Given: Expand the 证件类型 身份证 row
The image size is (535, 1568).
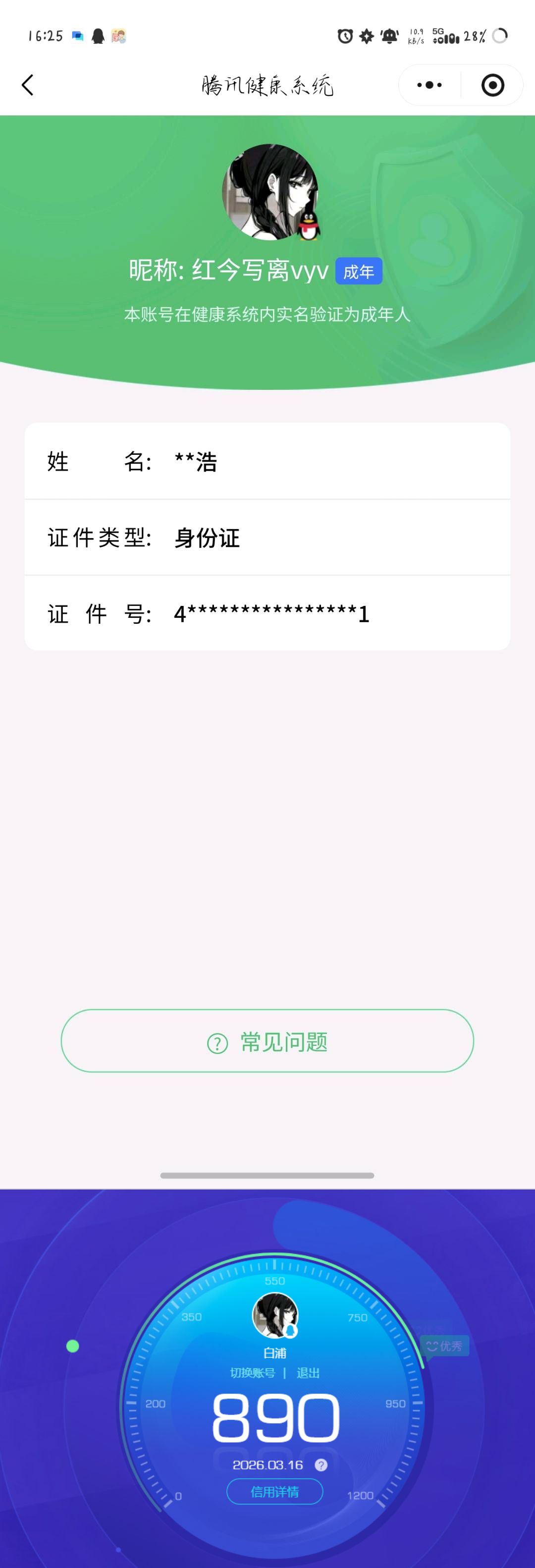Looking at the screenshot, I should point(267,538).
